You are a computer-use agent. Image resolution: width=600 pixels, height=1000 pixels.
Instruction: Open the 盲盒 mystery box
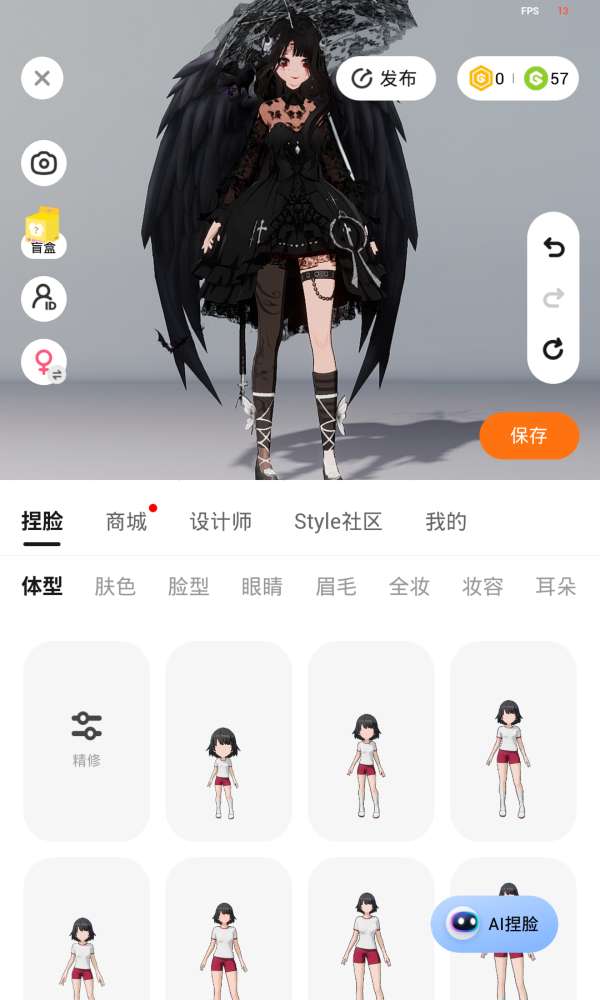43,232
